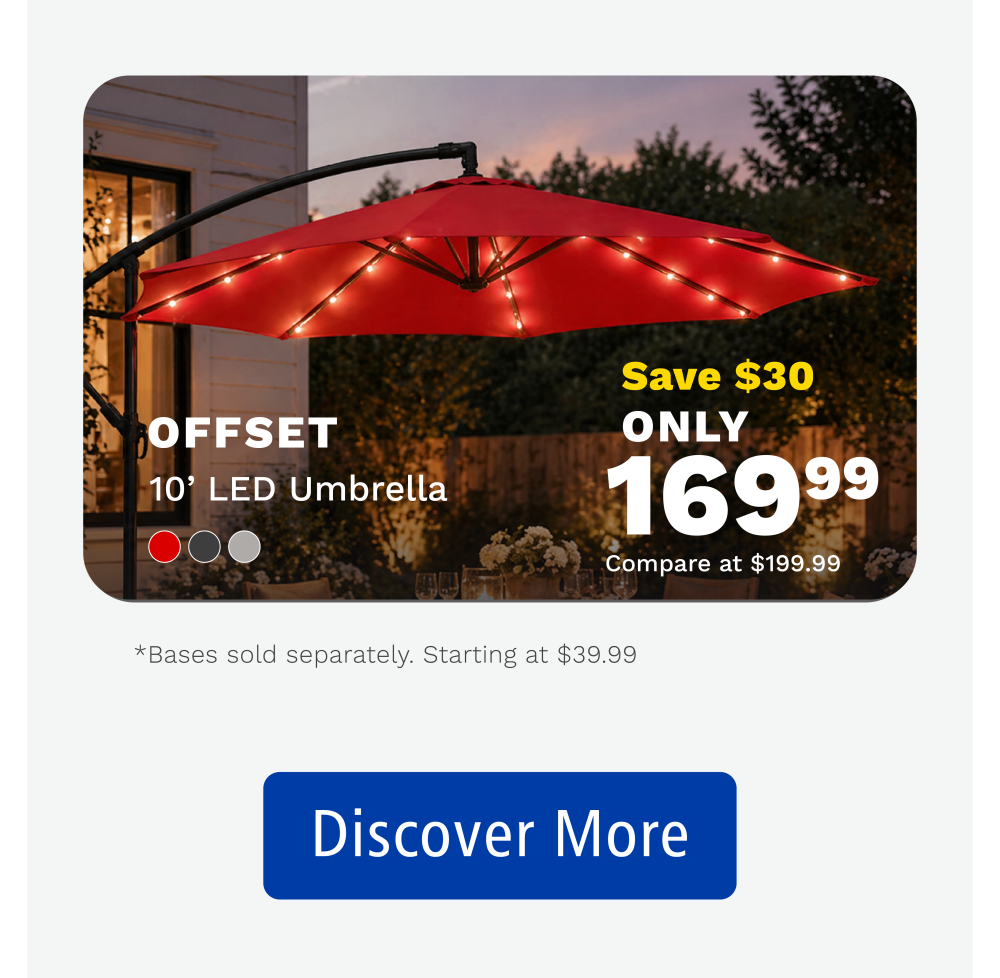
Task: Tap the Discover More button
Action: coord(499,835)
